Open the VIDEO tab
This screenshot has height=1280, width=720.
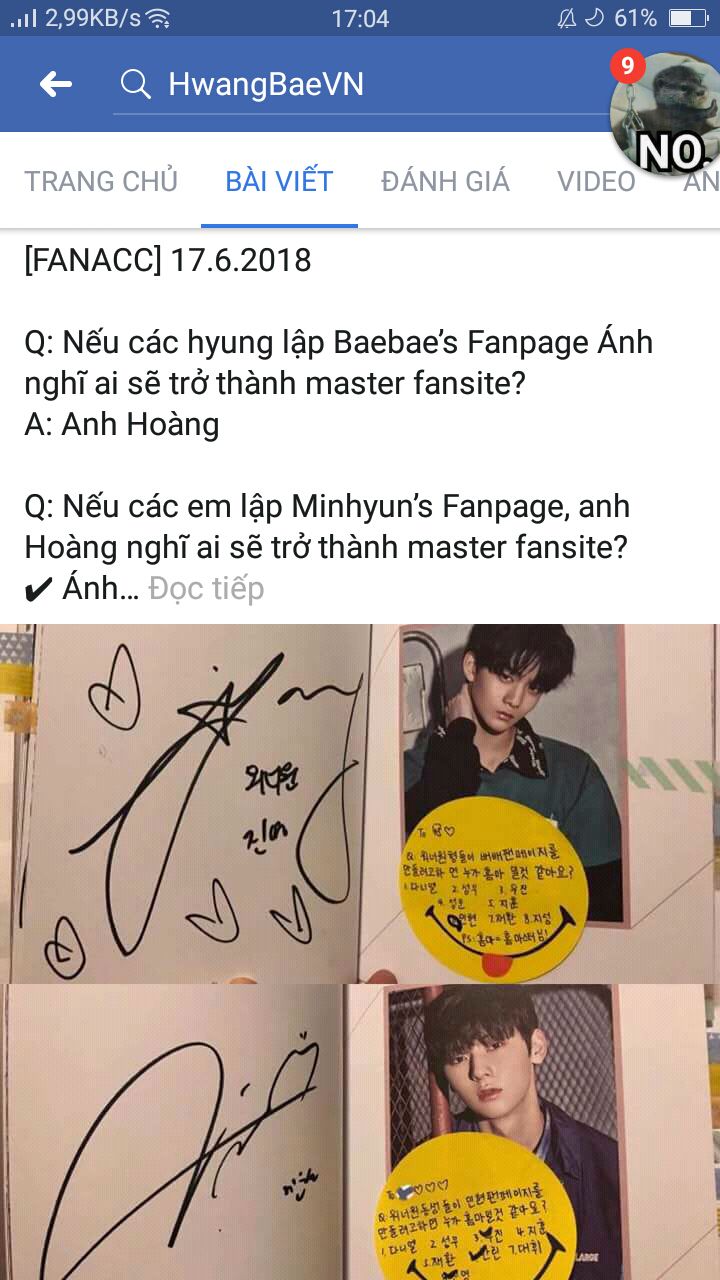[x=596, y=182]
